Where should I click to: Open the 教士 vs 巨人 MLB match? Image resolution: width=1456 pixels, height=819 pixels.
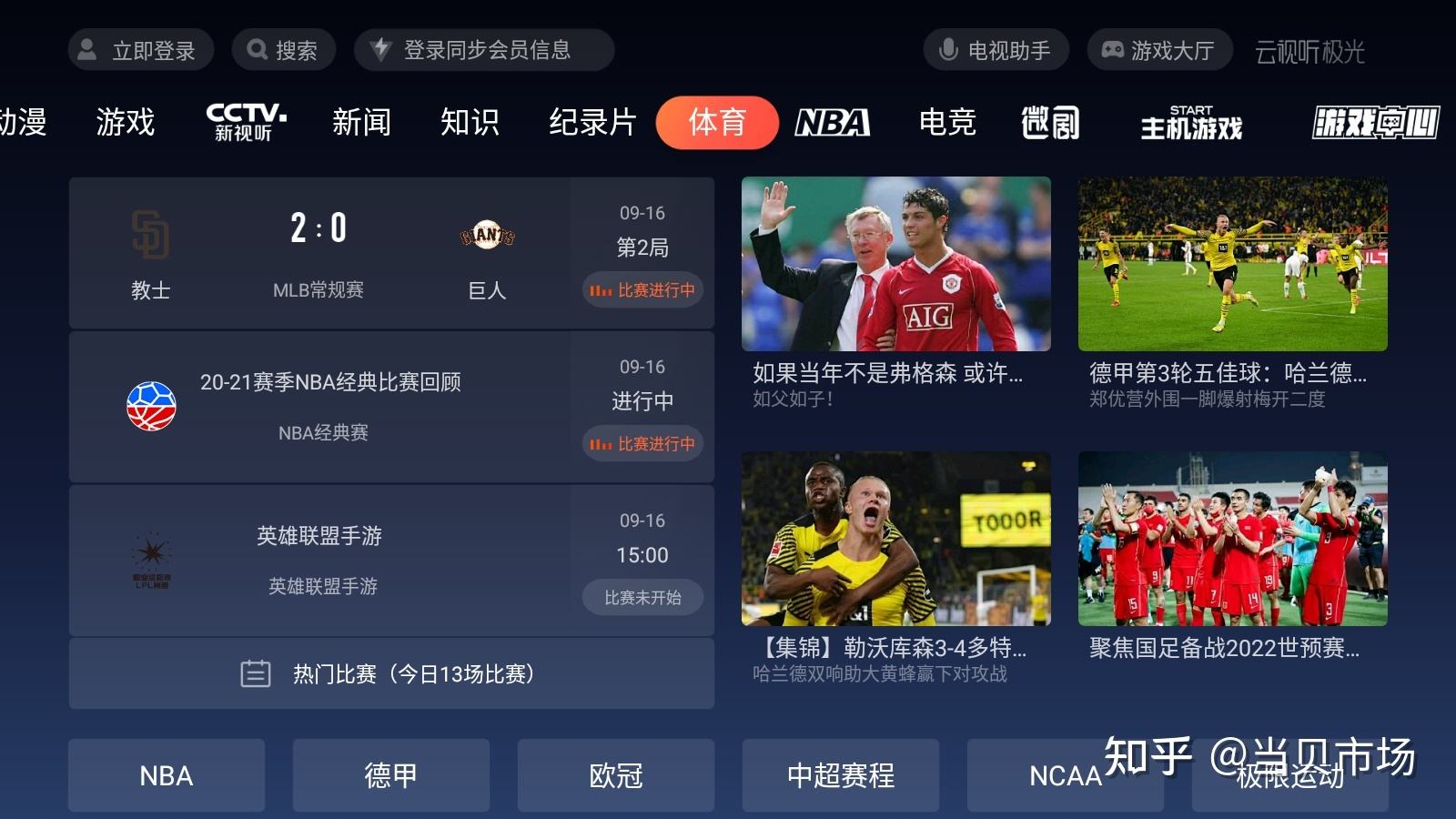pos(391,253)
